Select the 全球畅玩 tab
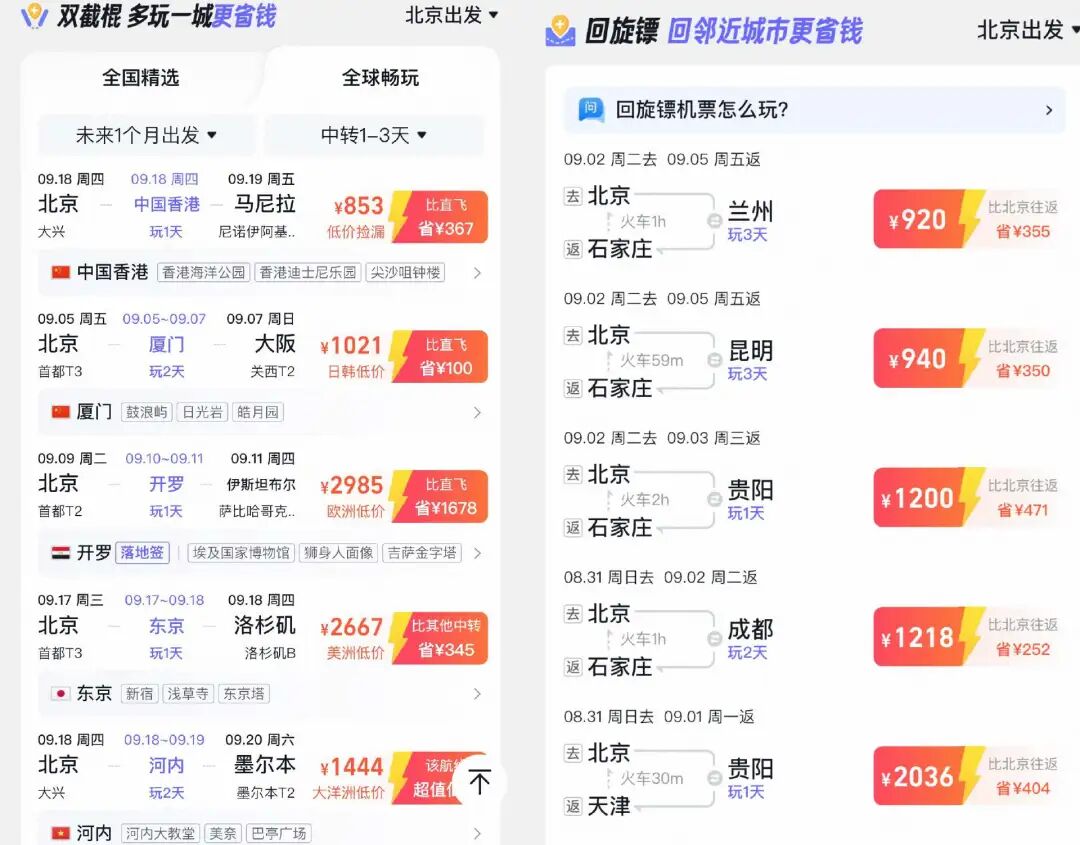The height and width of the screenshot is (845, 1080). pos(380,77)
